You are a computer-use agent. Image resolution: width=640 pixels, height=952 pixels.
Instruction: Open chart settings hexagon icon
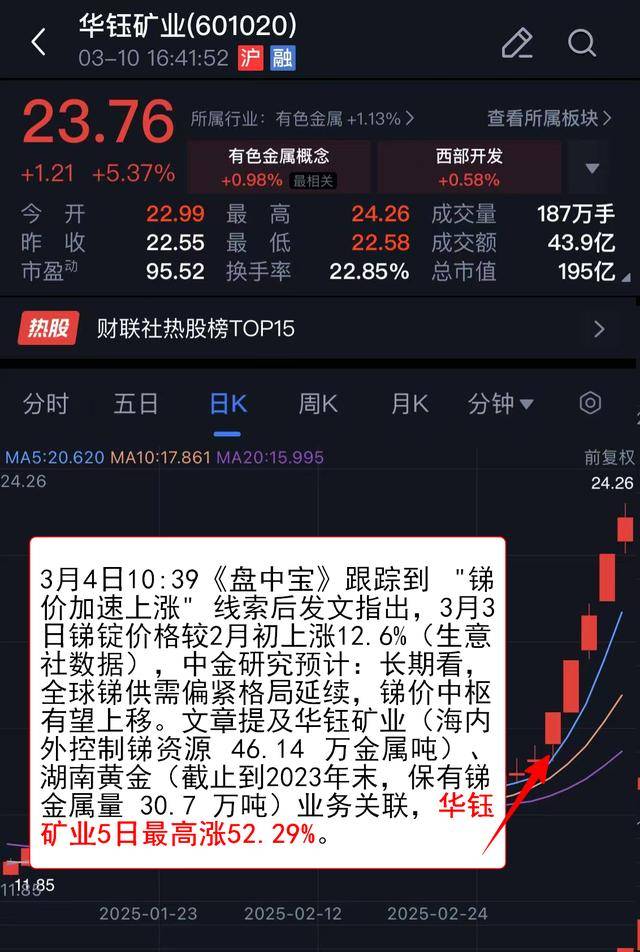coord(590,403)
